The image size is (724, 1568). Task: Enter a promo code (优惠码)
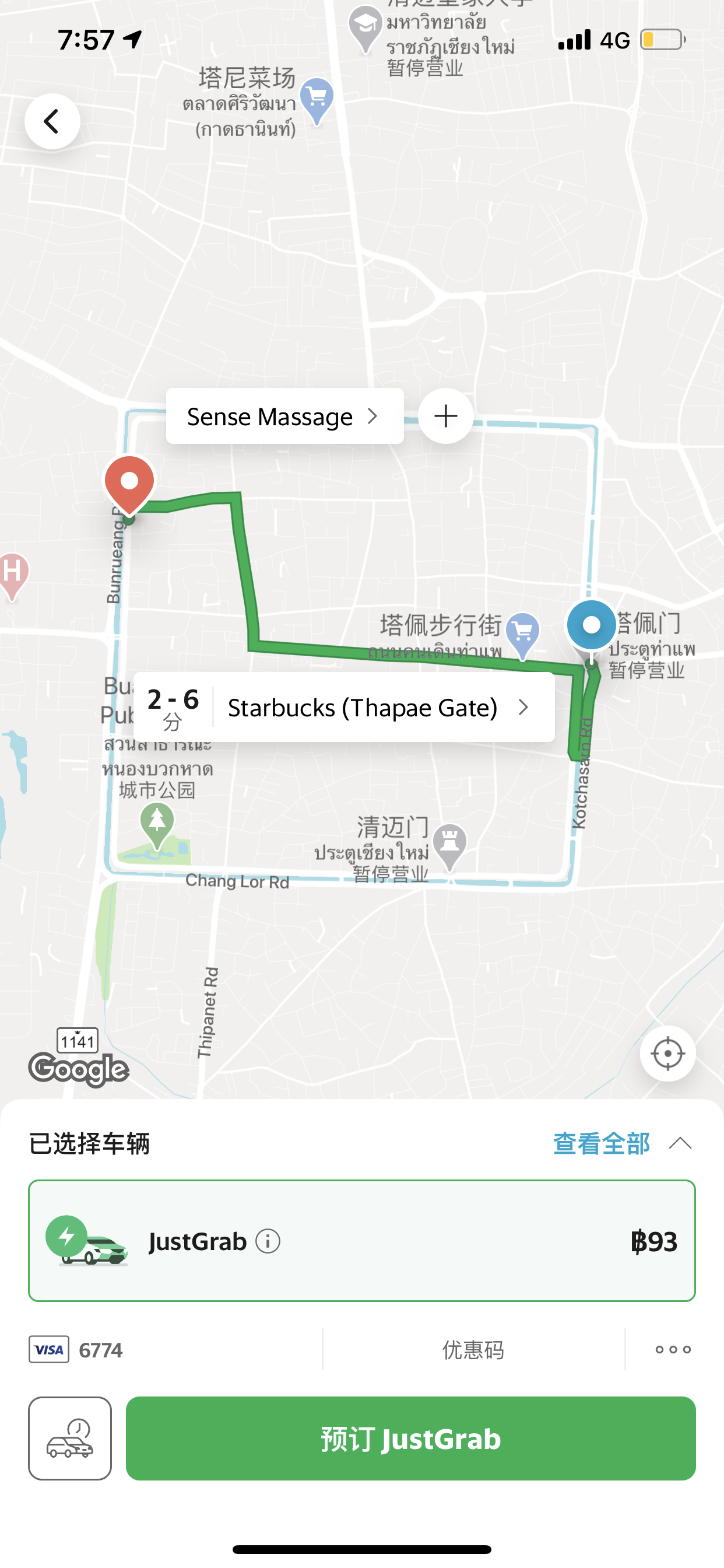(x=473, y=1349)
